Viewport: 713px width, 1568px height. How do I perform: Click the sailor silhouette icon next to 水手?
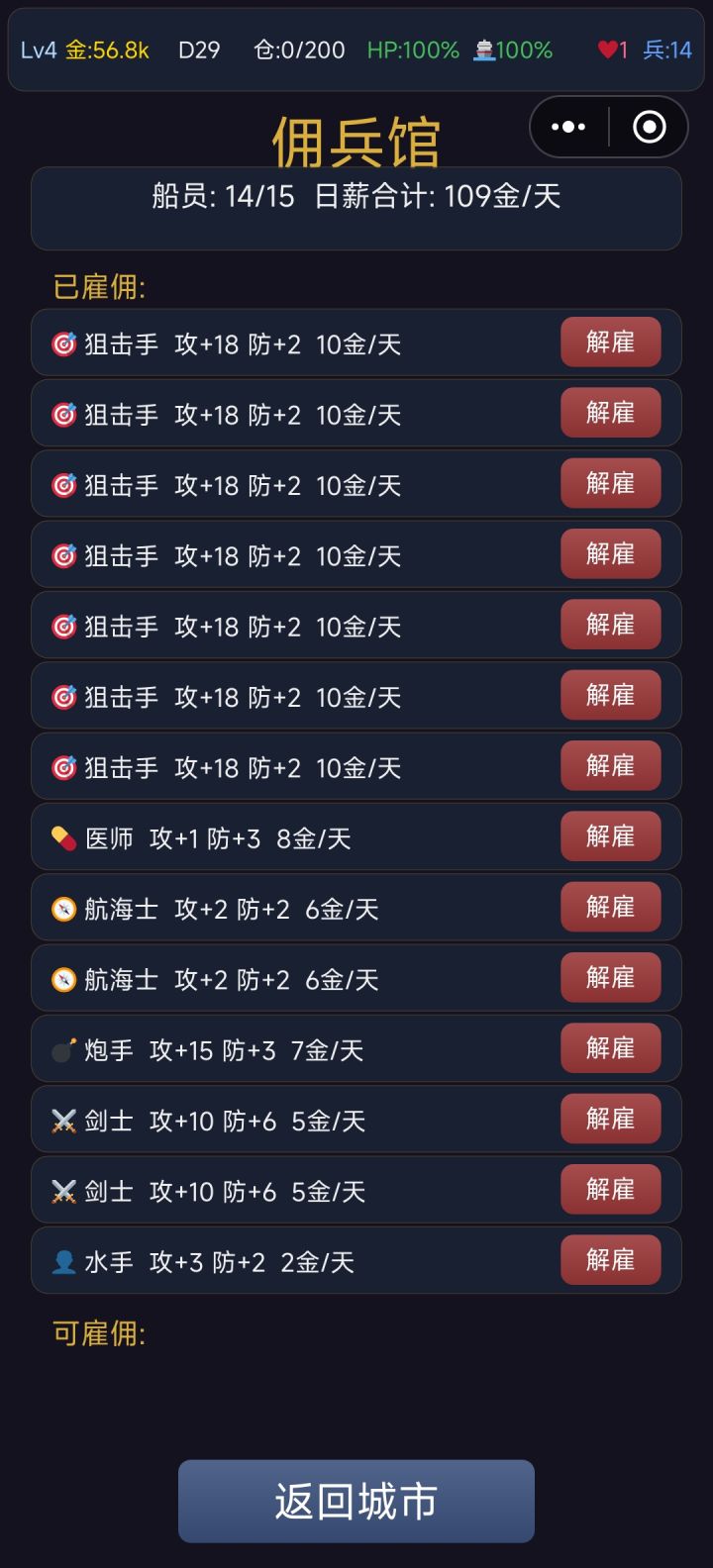(x=61, y=1260)
